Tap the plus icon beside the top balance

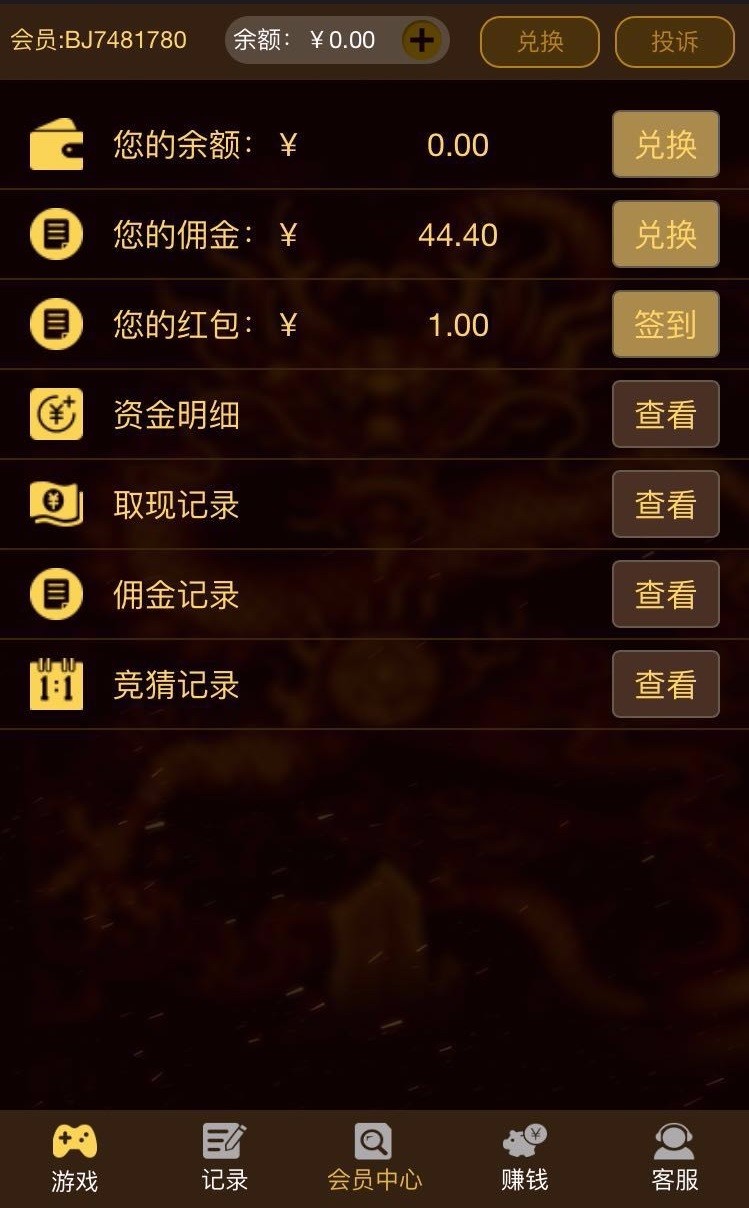click(x=422, y=41)
